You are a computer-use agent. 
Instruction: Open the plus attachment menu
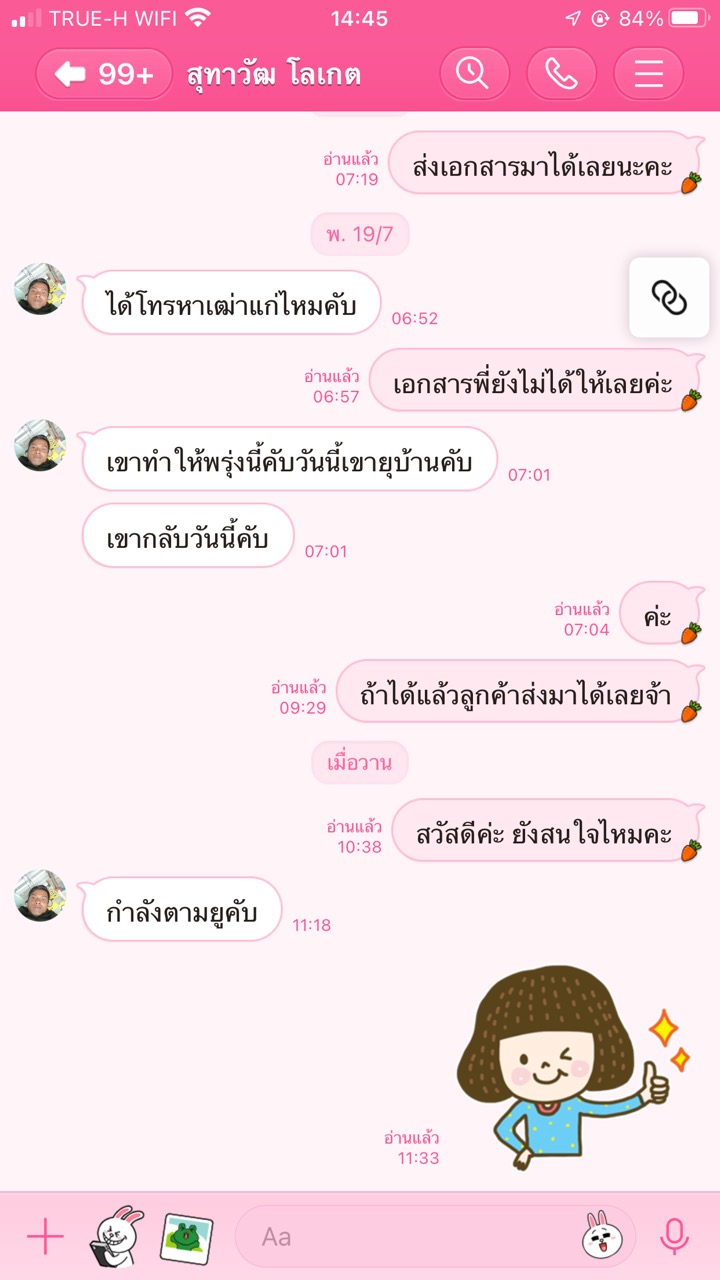45,1237
